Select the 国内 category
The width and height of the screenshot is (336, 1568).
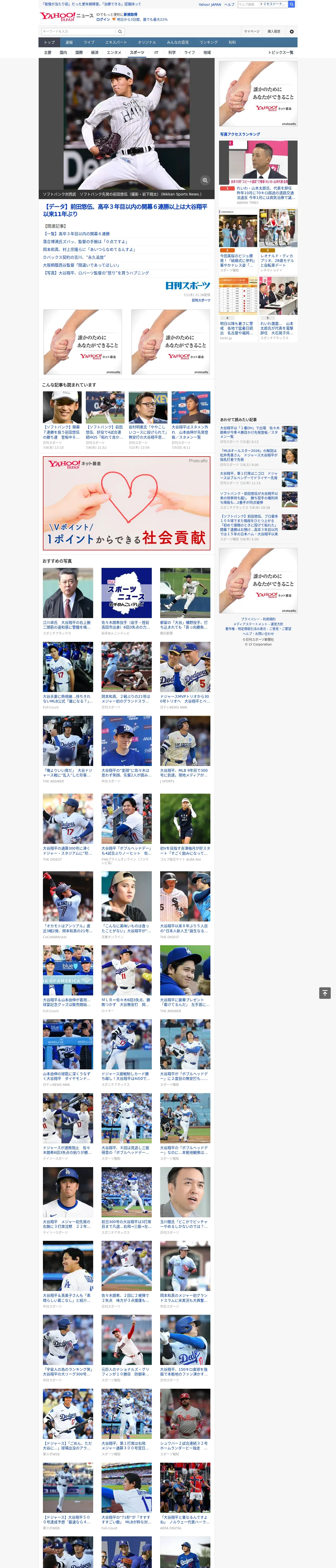[63, 52]
